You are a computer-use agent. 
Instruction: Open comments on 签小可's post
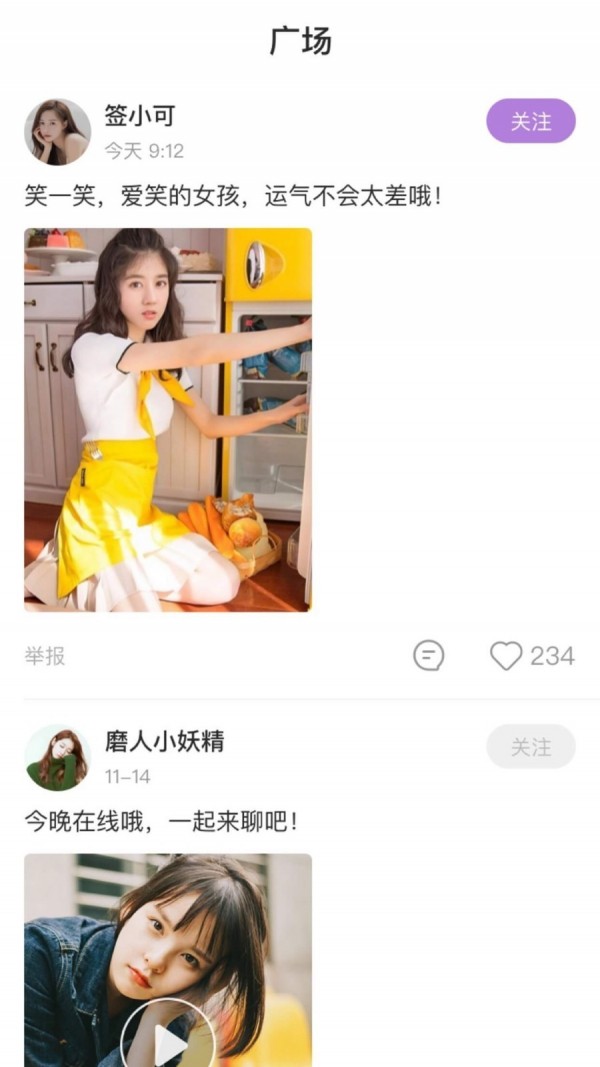point(429,656)
